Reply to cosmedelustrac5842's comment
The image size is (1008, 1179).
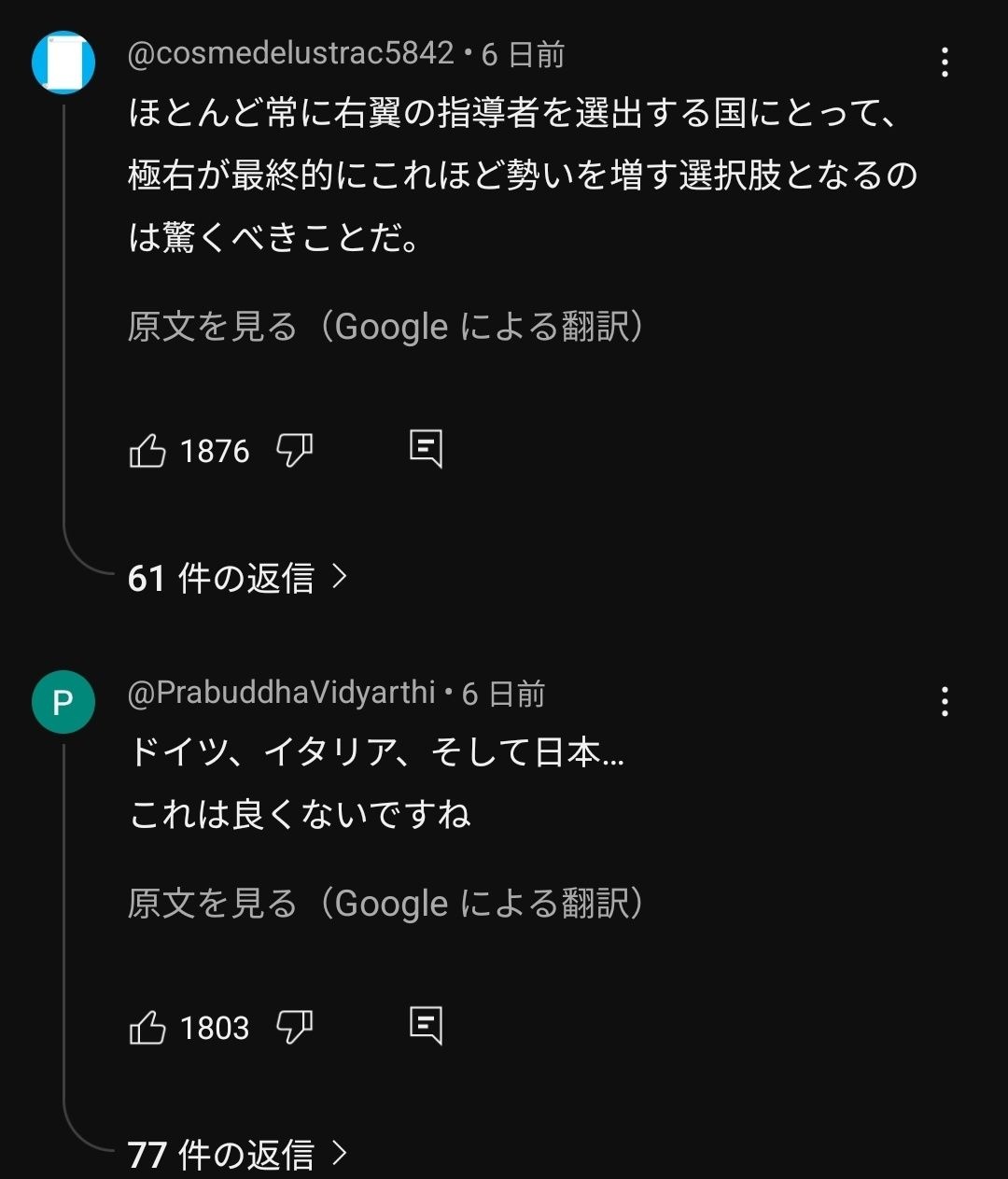click(x=426, y=449)
